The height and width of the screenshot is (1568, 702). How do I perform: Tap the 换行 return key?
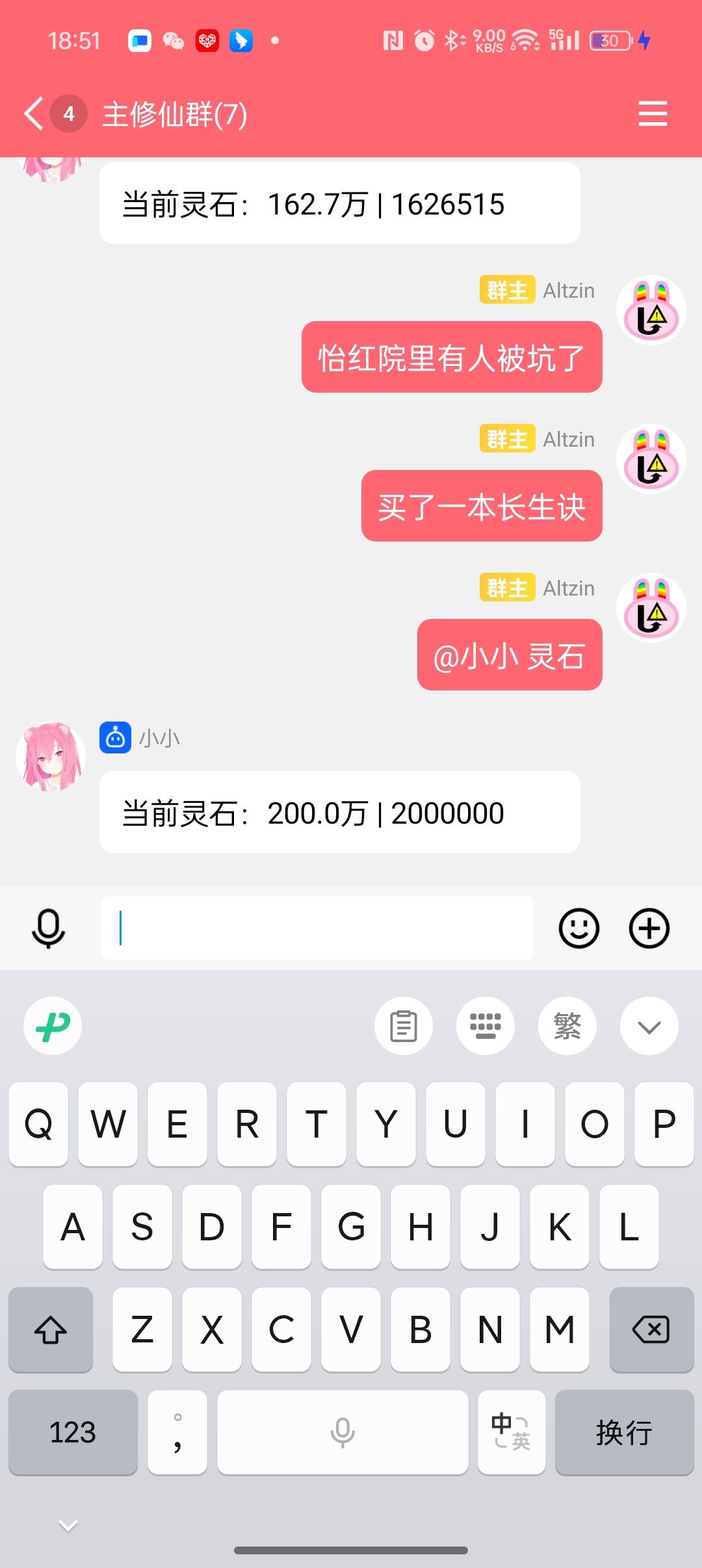(624, 1432)
